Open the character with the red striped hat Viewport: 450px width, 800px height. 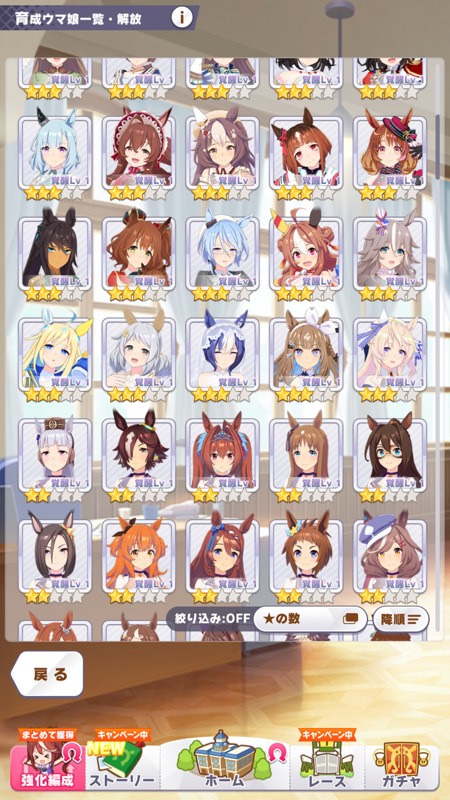(390, 153)
